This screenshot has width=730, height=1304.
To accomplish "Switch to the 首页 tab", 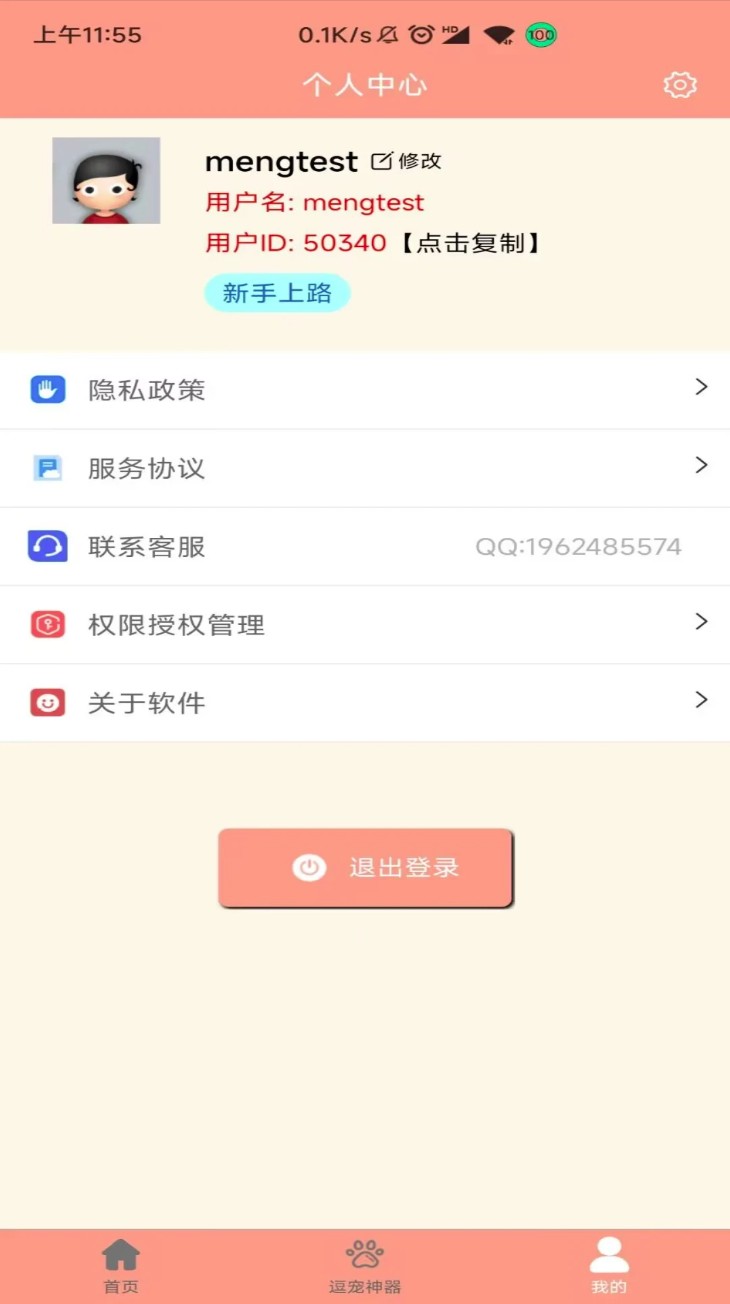I will click(x=120, y=1261).
